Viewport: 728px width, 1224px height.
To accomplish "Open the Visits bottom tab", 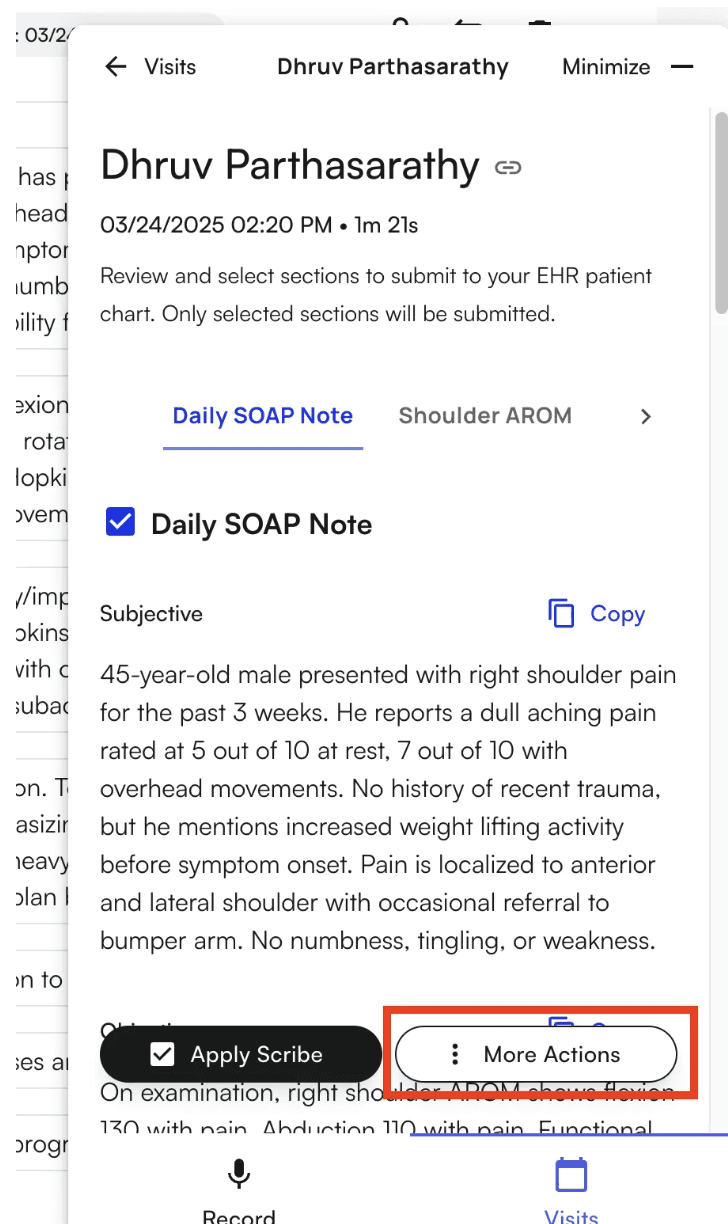I will click(571, 1190).
